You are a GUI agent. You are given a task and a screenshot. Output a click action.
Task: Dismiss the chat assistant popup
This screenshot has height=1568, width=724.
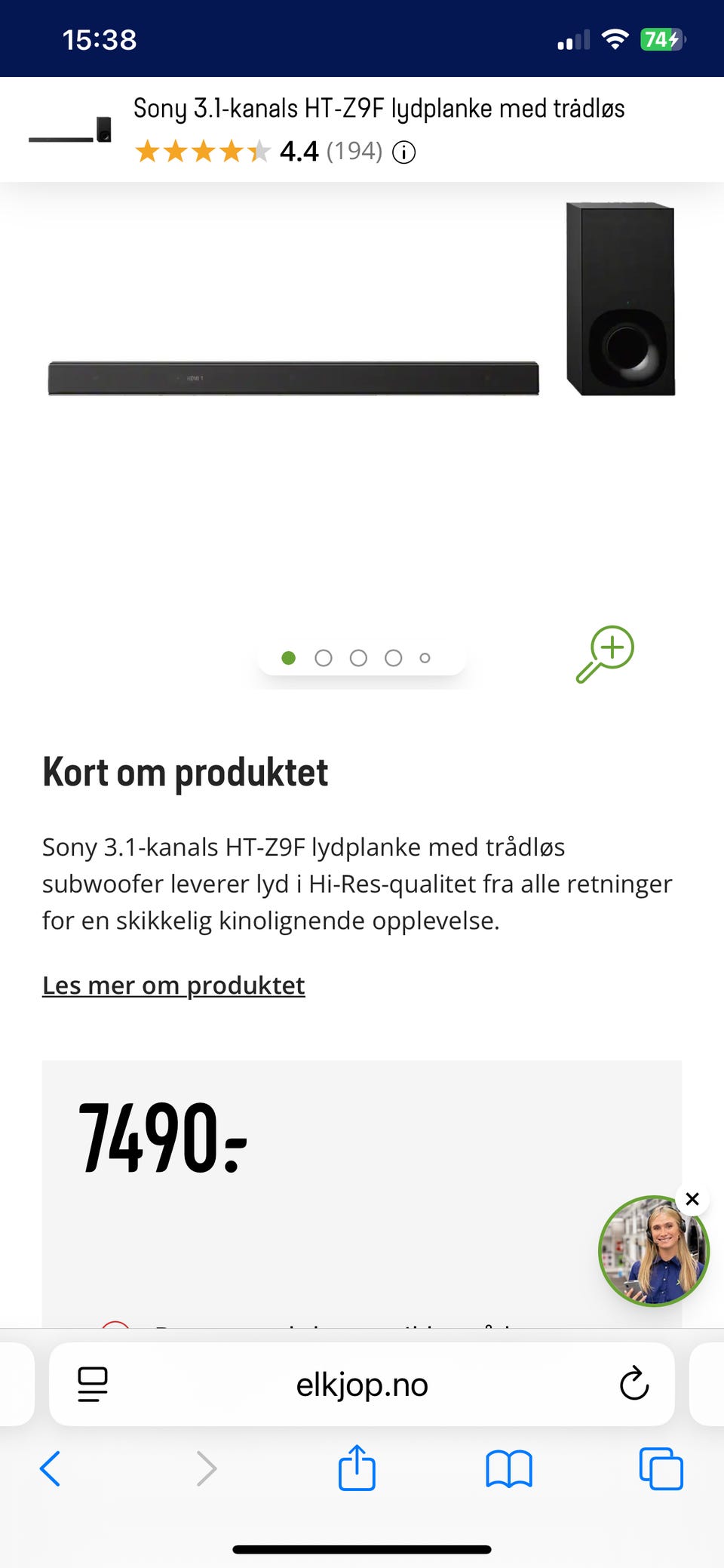[692, 1199]
